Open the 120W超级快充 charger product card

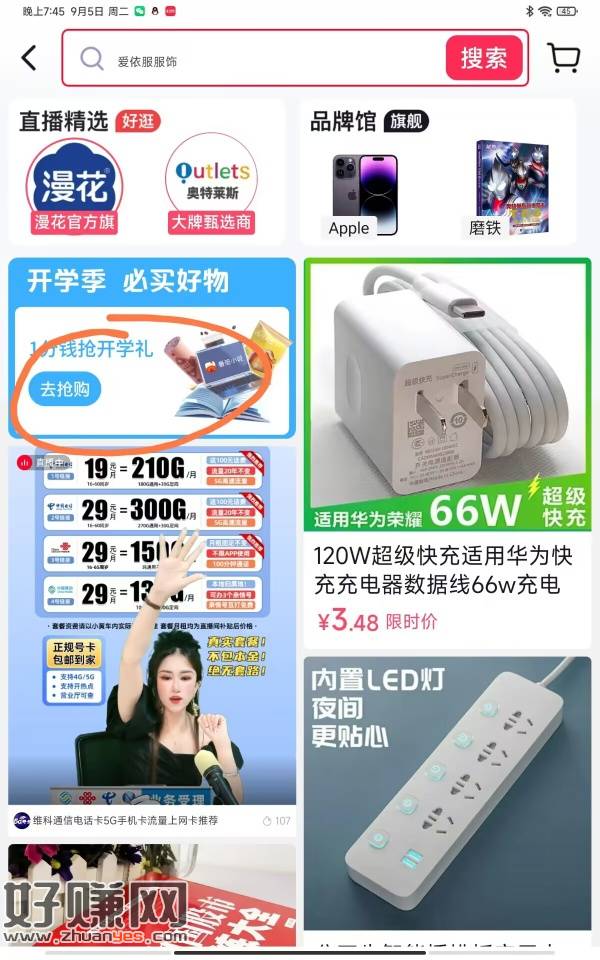pos(448,453)
